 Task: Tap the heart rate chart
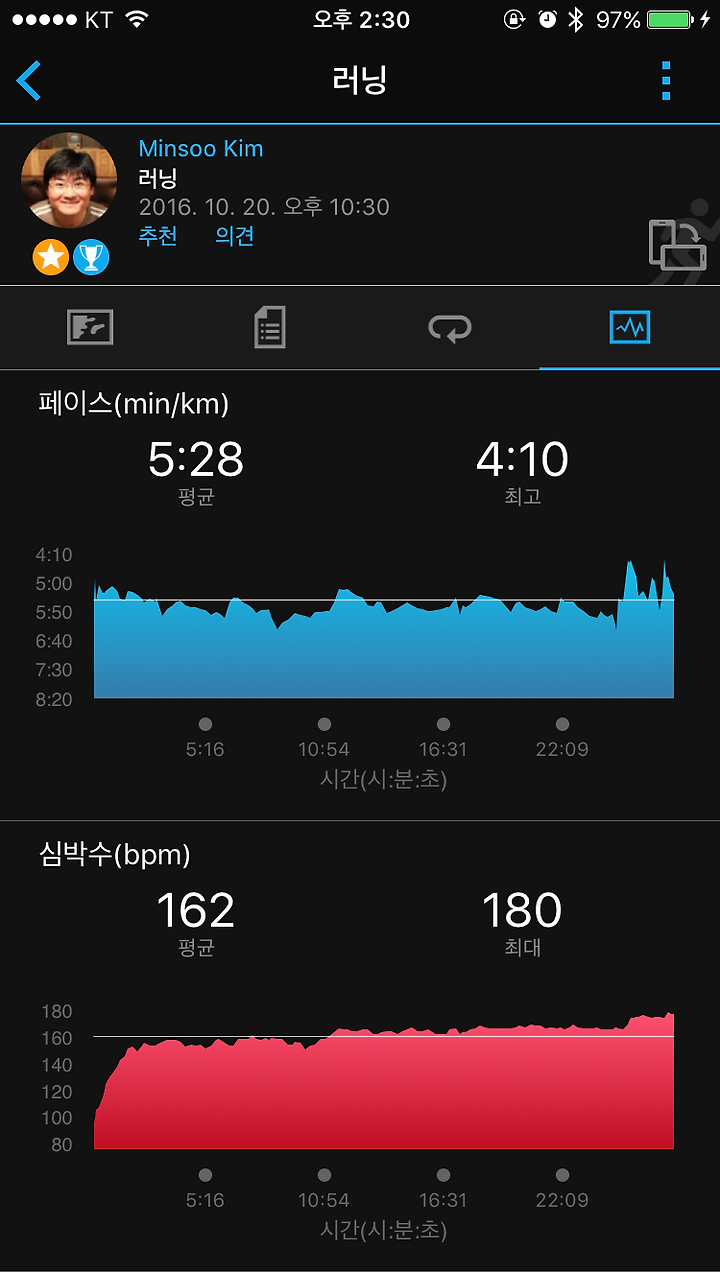coord(384,1080)
